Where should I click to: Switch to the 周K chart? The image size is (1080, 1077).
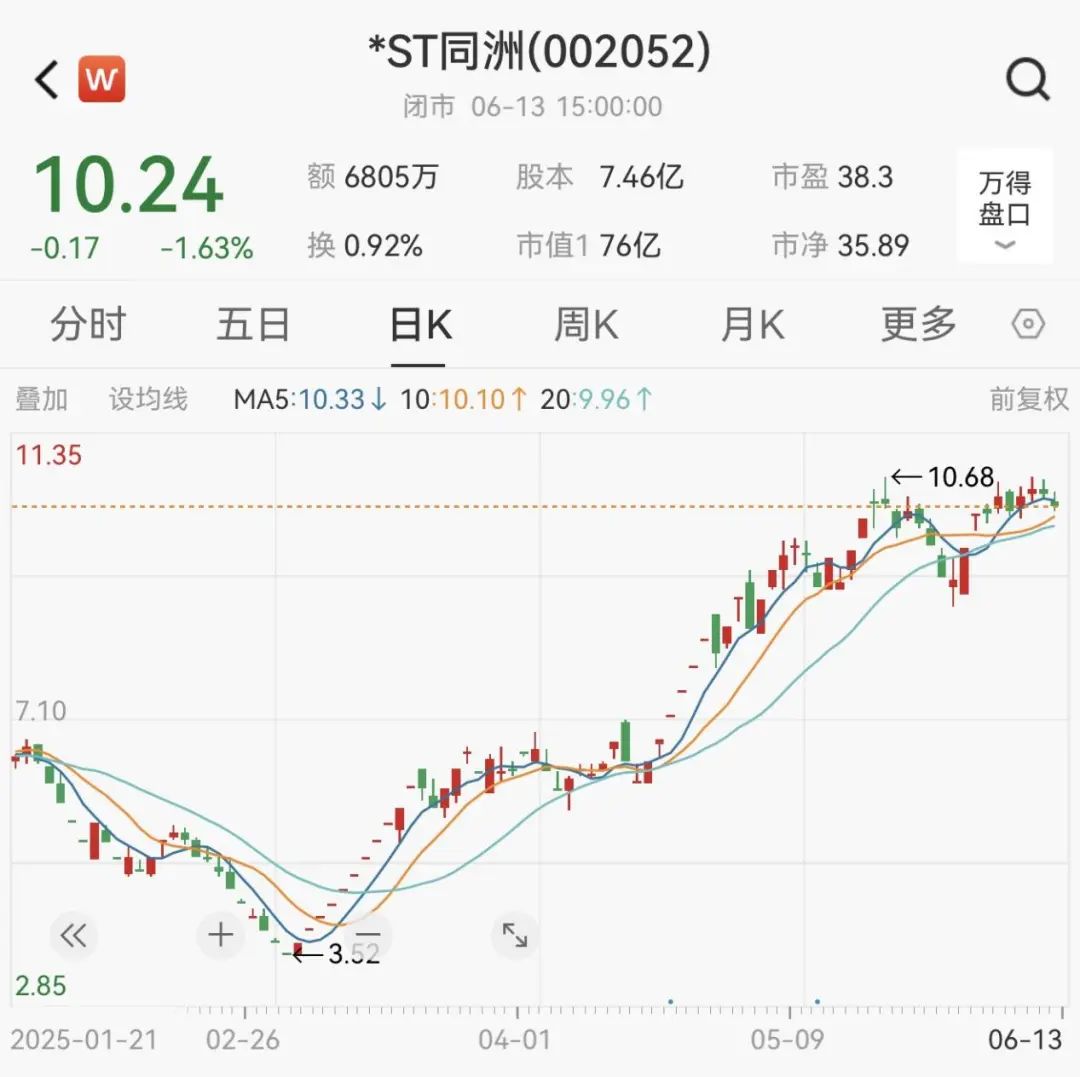586,325
